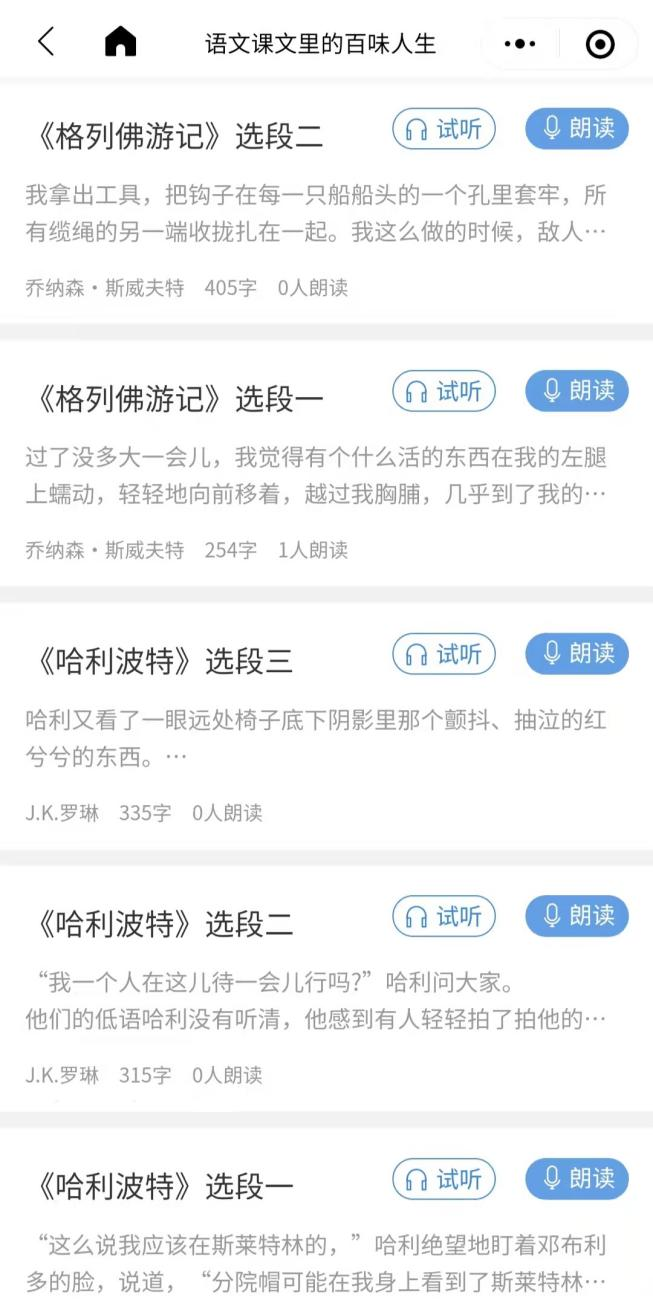Return to the mini program home
The image size is (653, 1309).
coord(120,43)
